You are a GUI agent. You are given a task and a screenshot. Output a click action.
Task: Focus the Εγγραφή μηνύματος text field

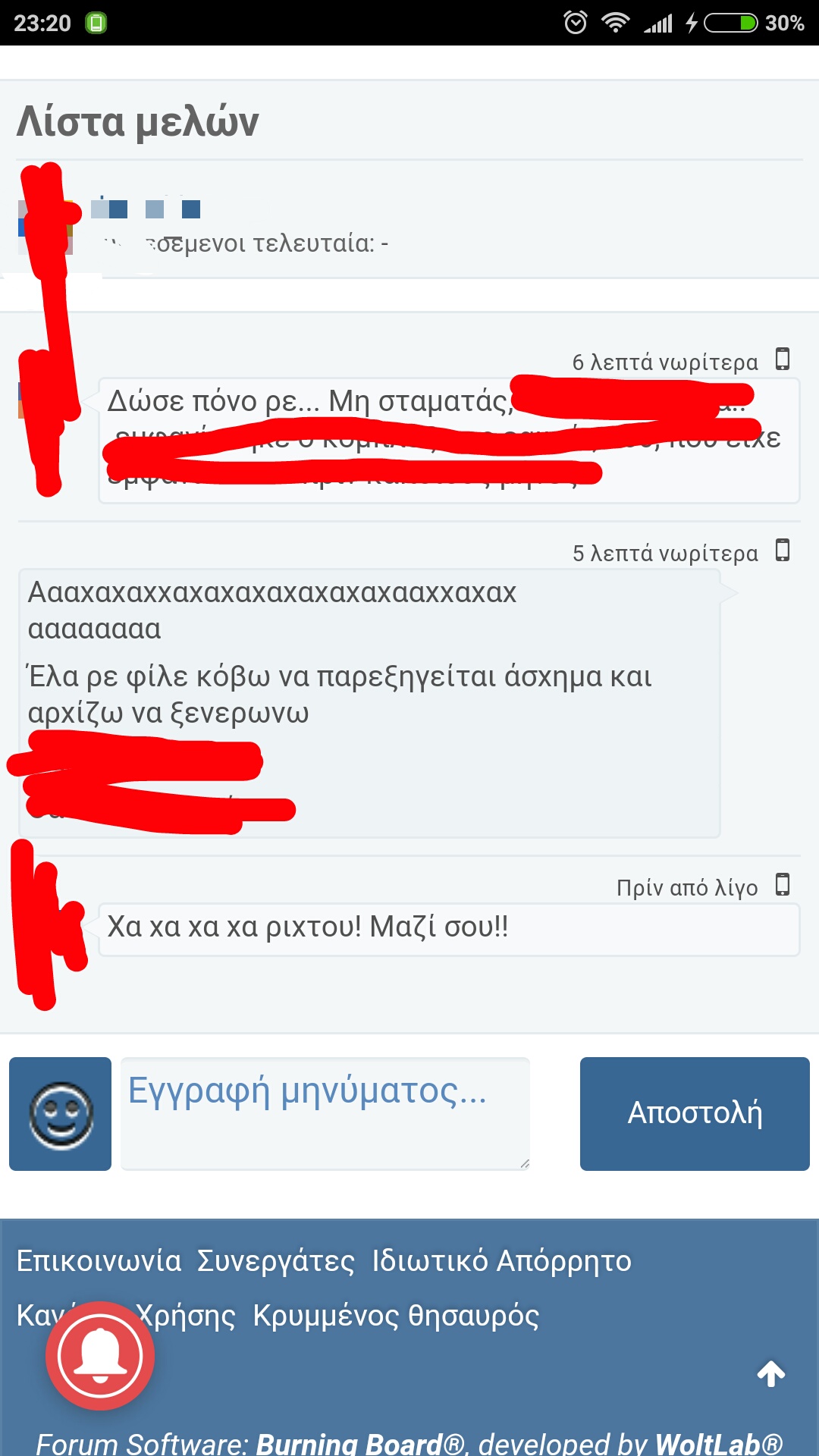(x=325, y=1113)
